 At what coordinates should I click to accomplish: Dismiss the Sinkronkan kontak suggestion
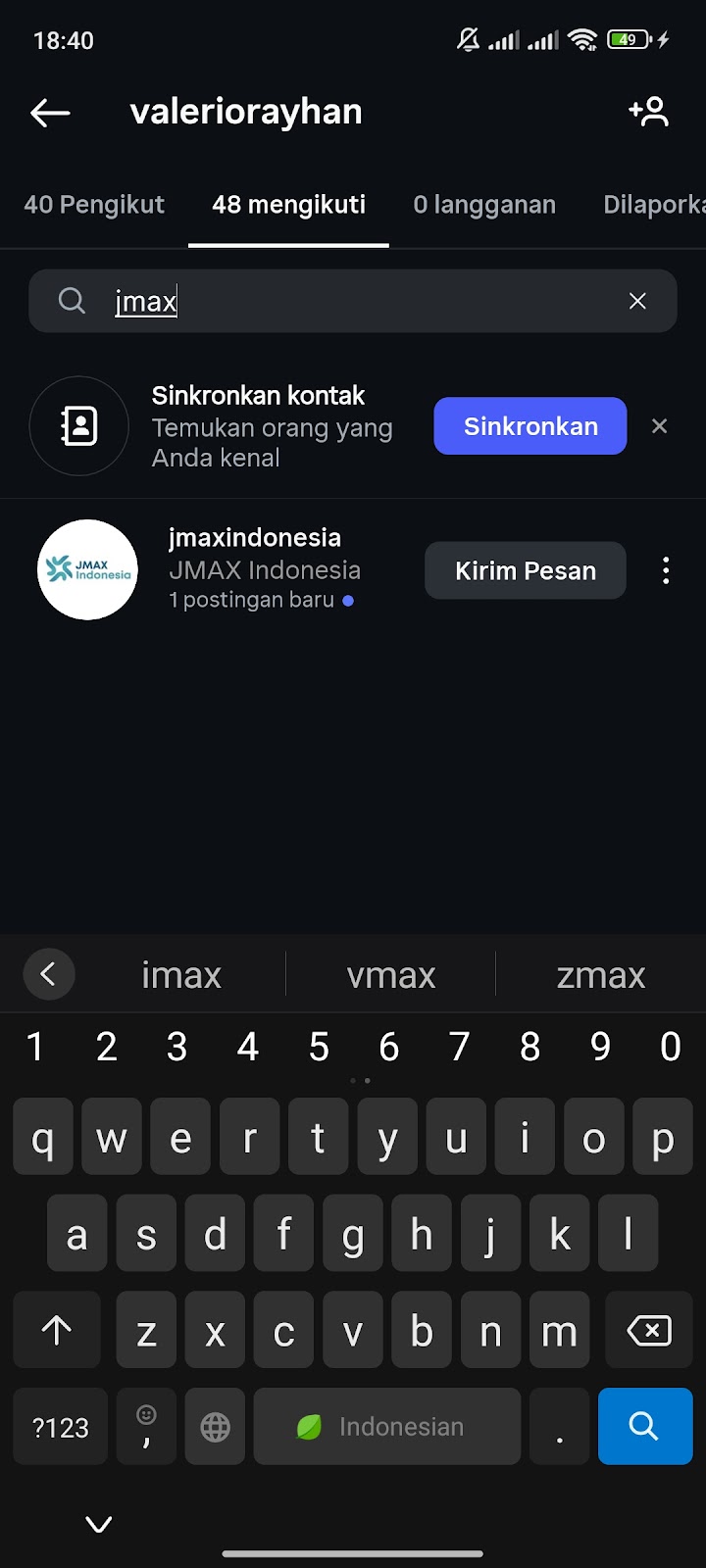(x=660, y=426)
